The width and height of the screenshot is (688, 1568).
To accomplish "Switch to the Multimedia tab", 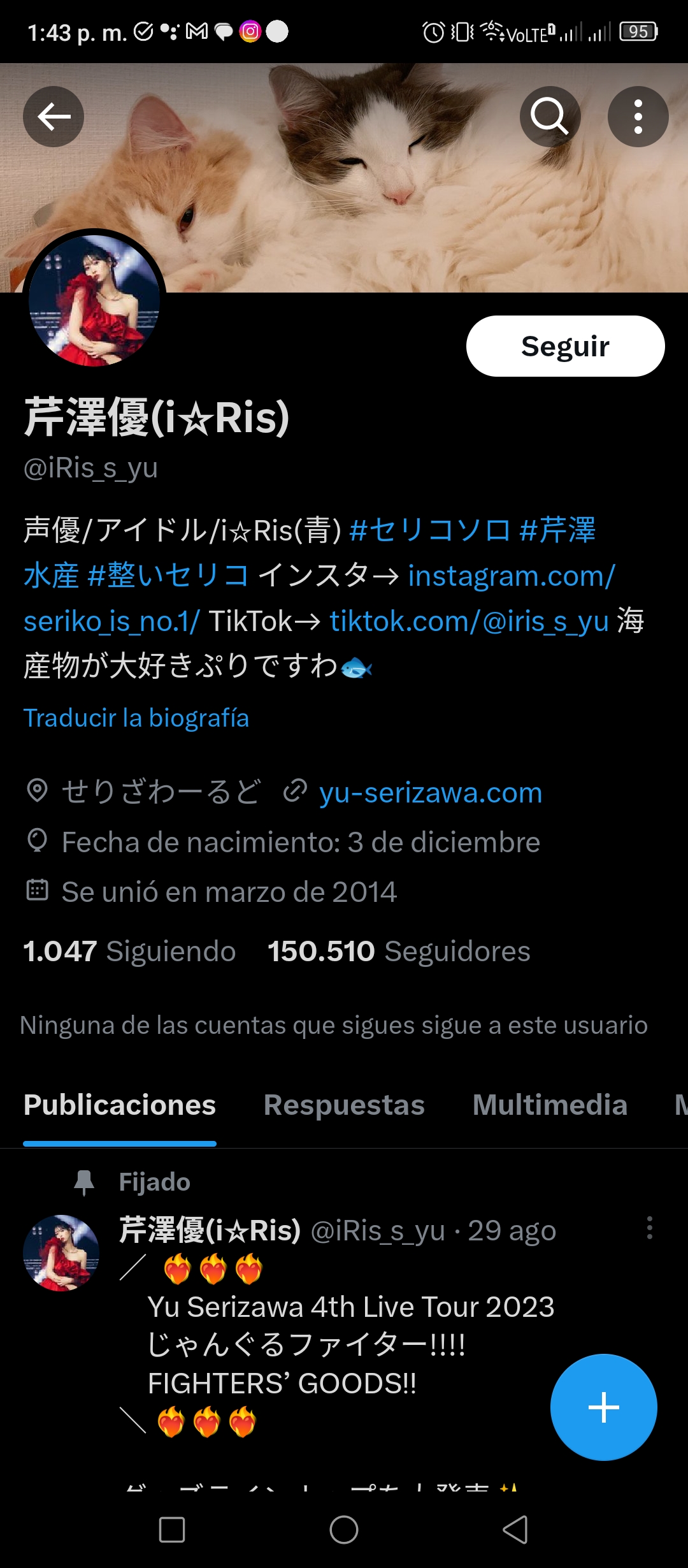I will click(550, 1105).
